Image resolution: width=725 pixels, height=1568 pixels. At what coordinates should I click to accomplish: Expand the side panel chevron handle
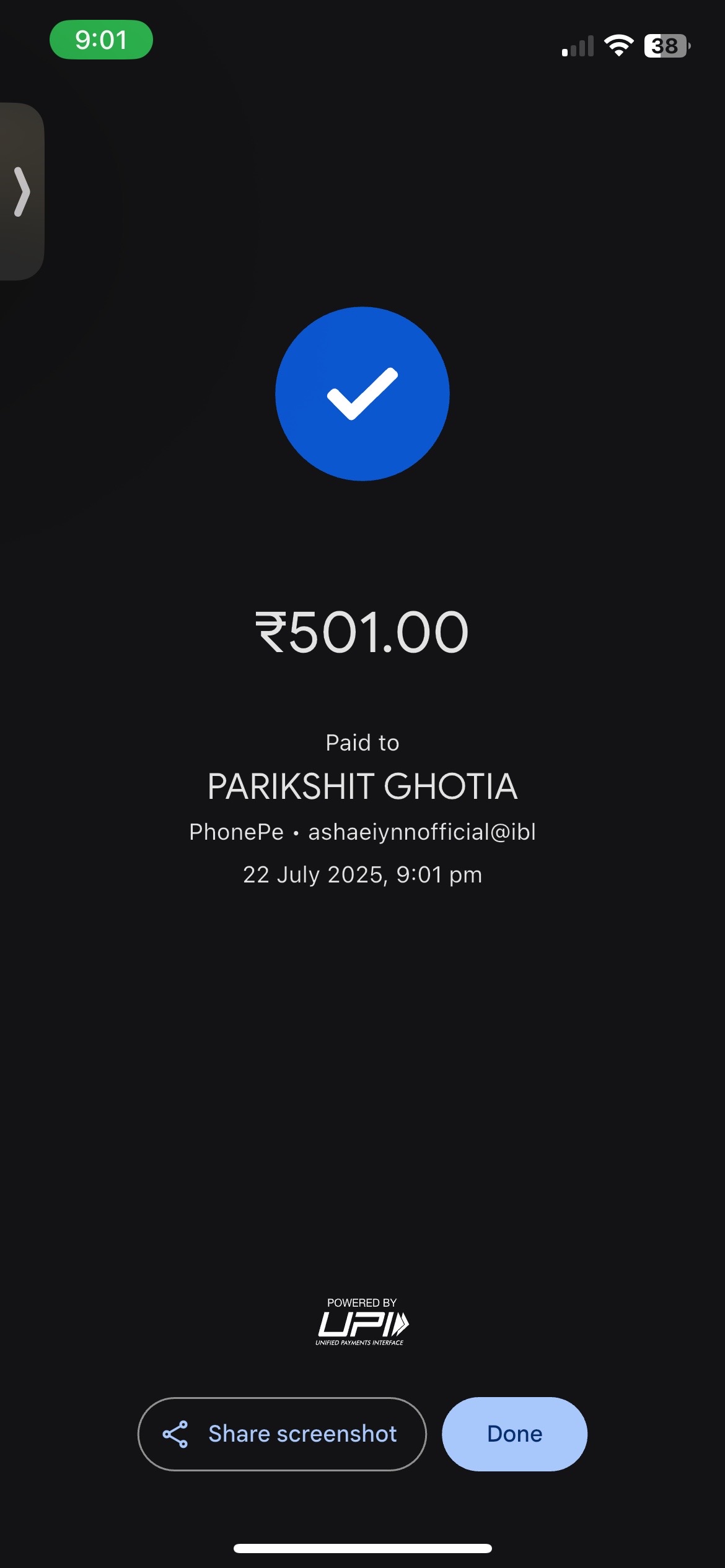point(22,191)
